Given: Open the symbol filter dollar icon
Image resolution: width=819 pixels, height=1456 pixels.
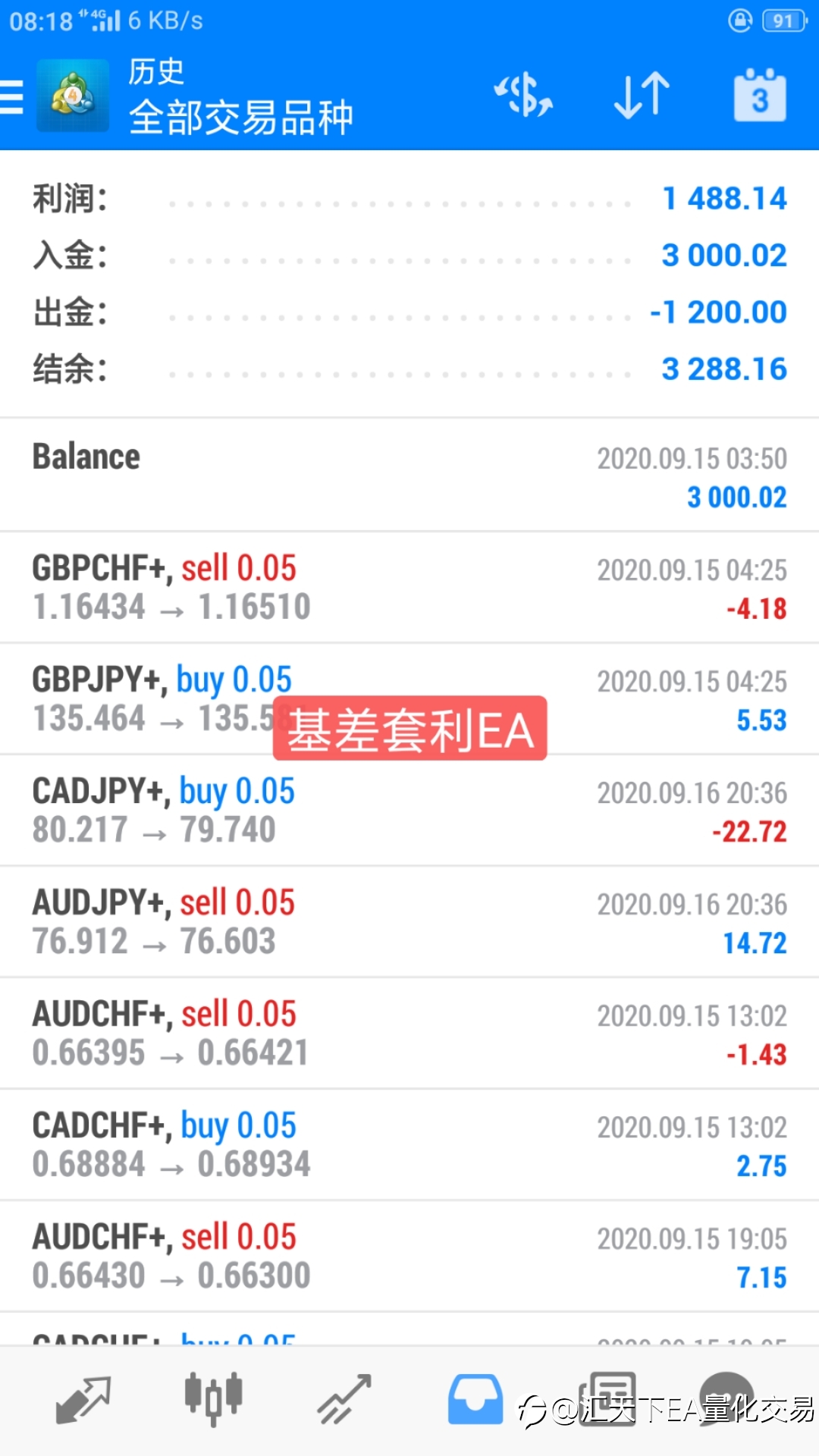Looking at the screenshot, I should [x=523, y=96].
